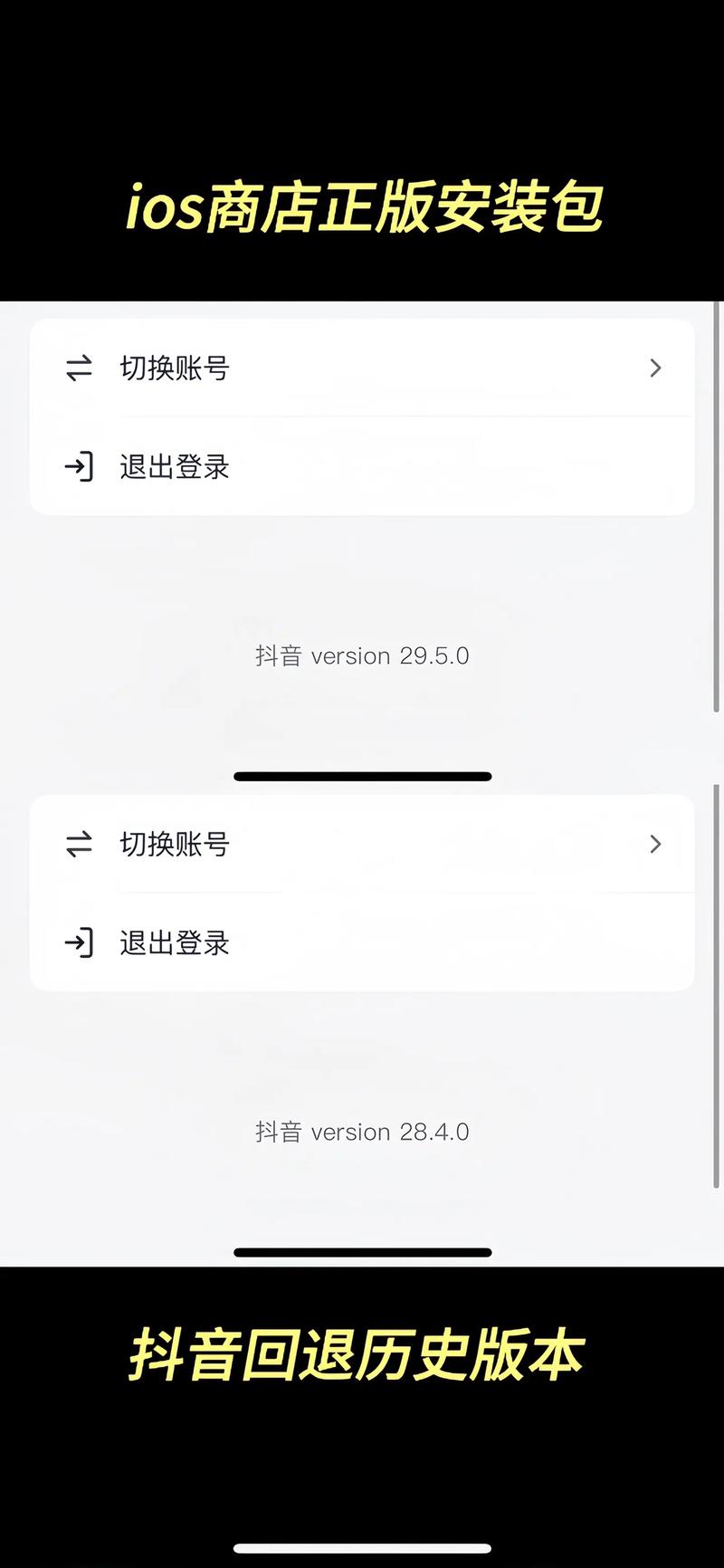
Task: Expand the 切换账号 row chevron in version 28.4.0 panel
Action: click(x=655, y=844)
